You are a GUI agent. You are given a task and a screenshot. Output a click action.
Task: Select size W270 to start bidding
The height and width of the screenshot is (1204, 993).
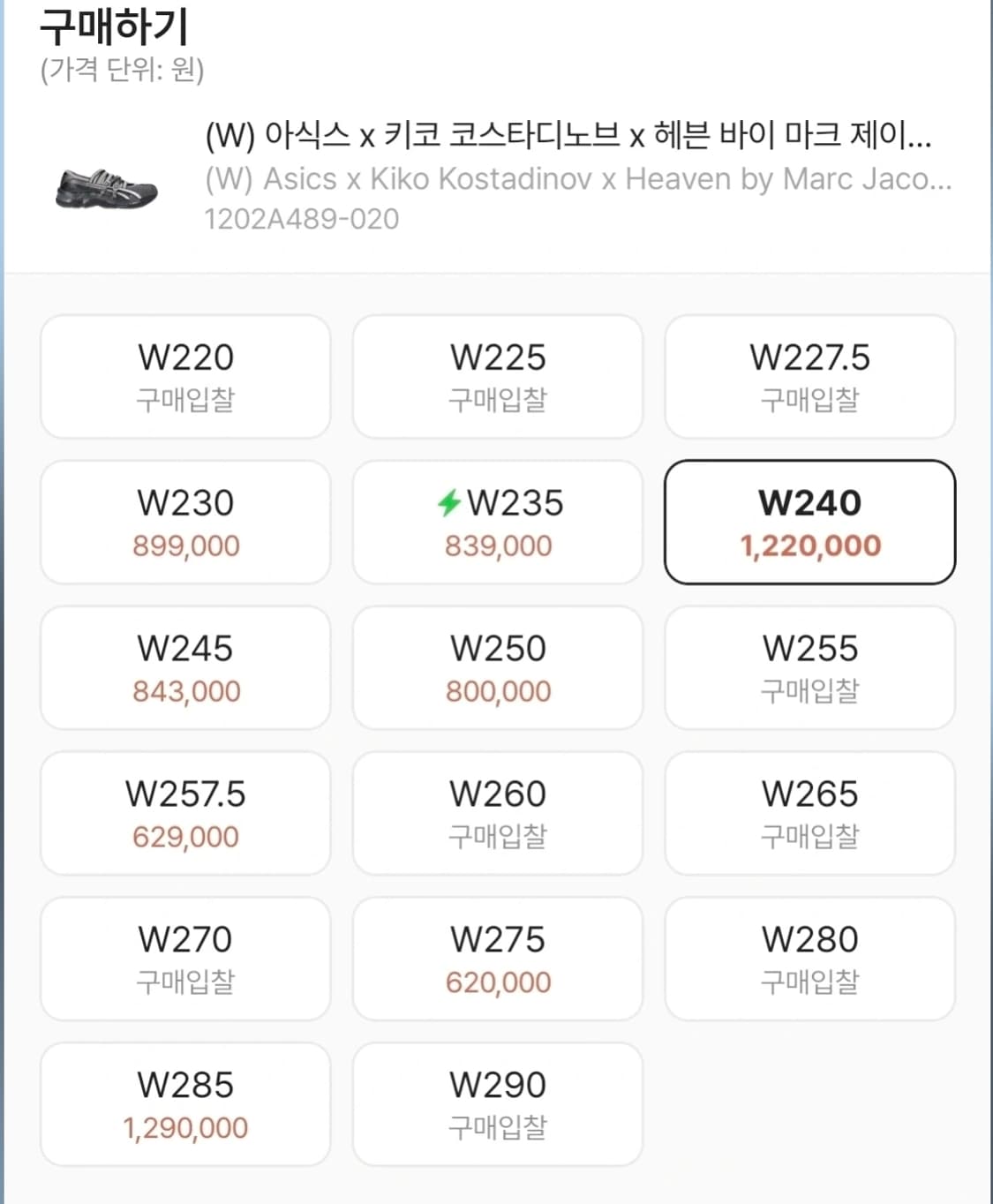[184, 959]
